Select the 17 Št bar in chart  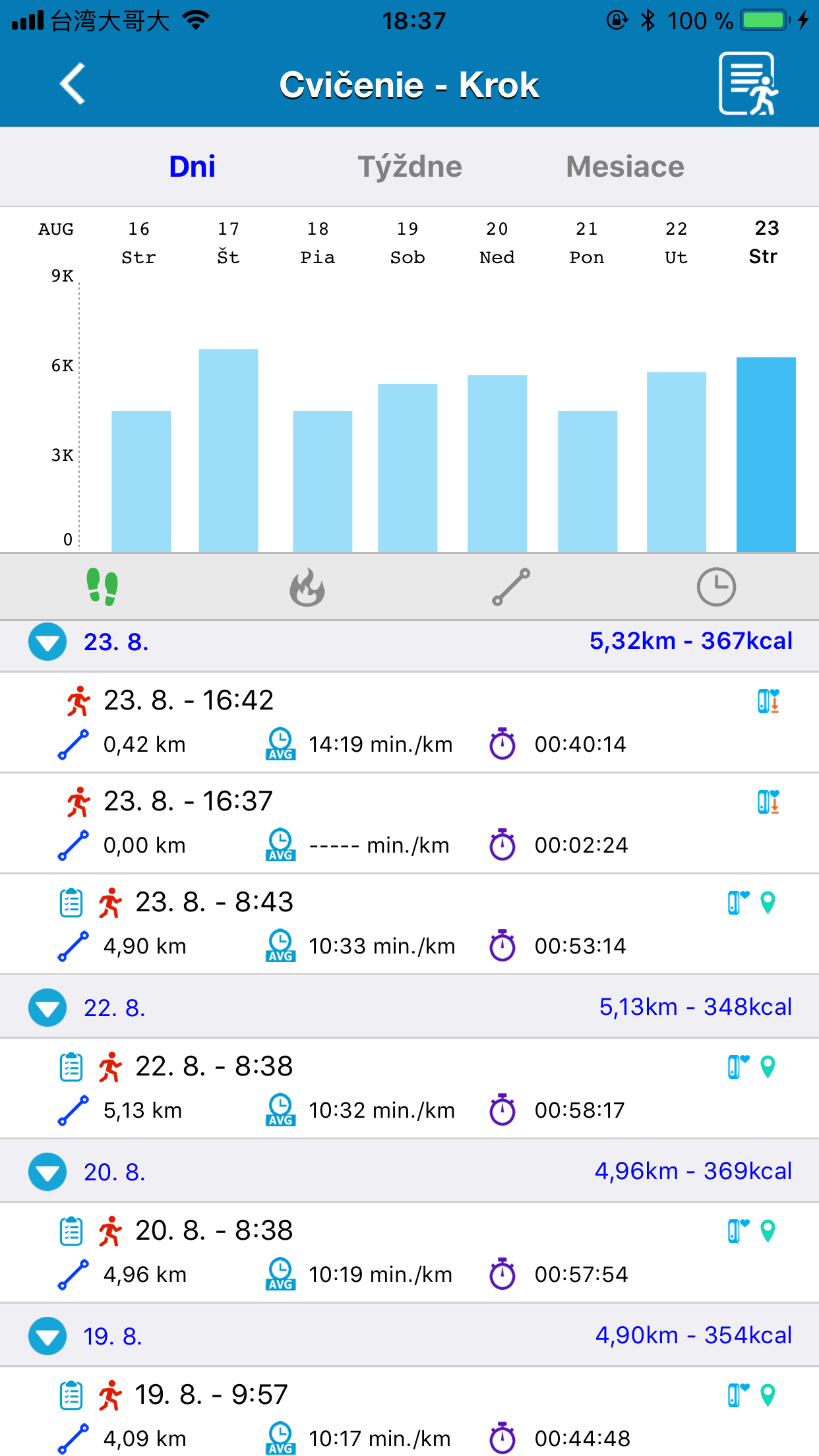228,450
